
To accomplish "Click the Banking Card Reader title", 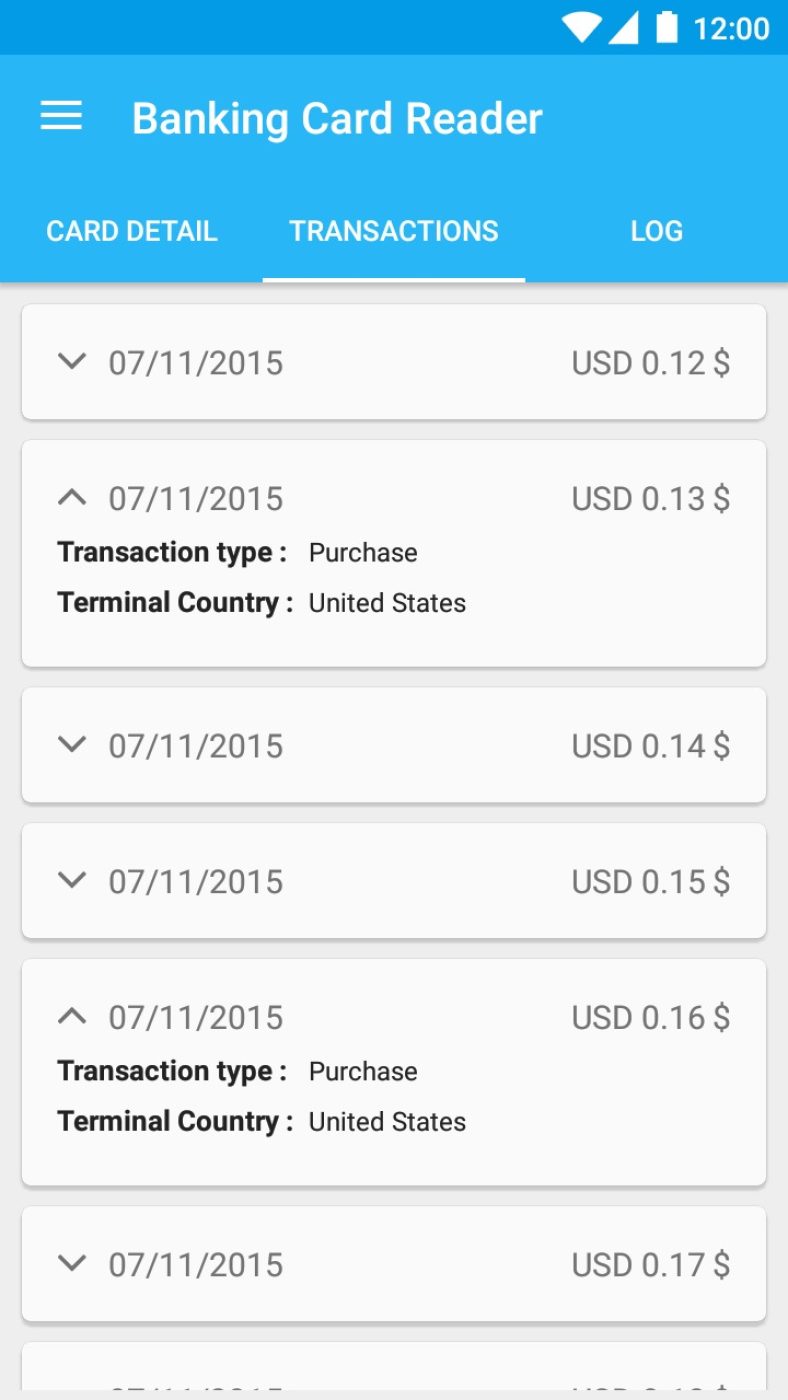I will (x=338, y=117).
